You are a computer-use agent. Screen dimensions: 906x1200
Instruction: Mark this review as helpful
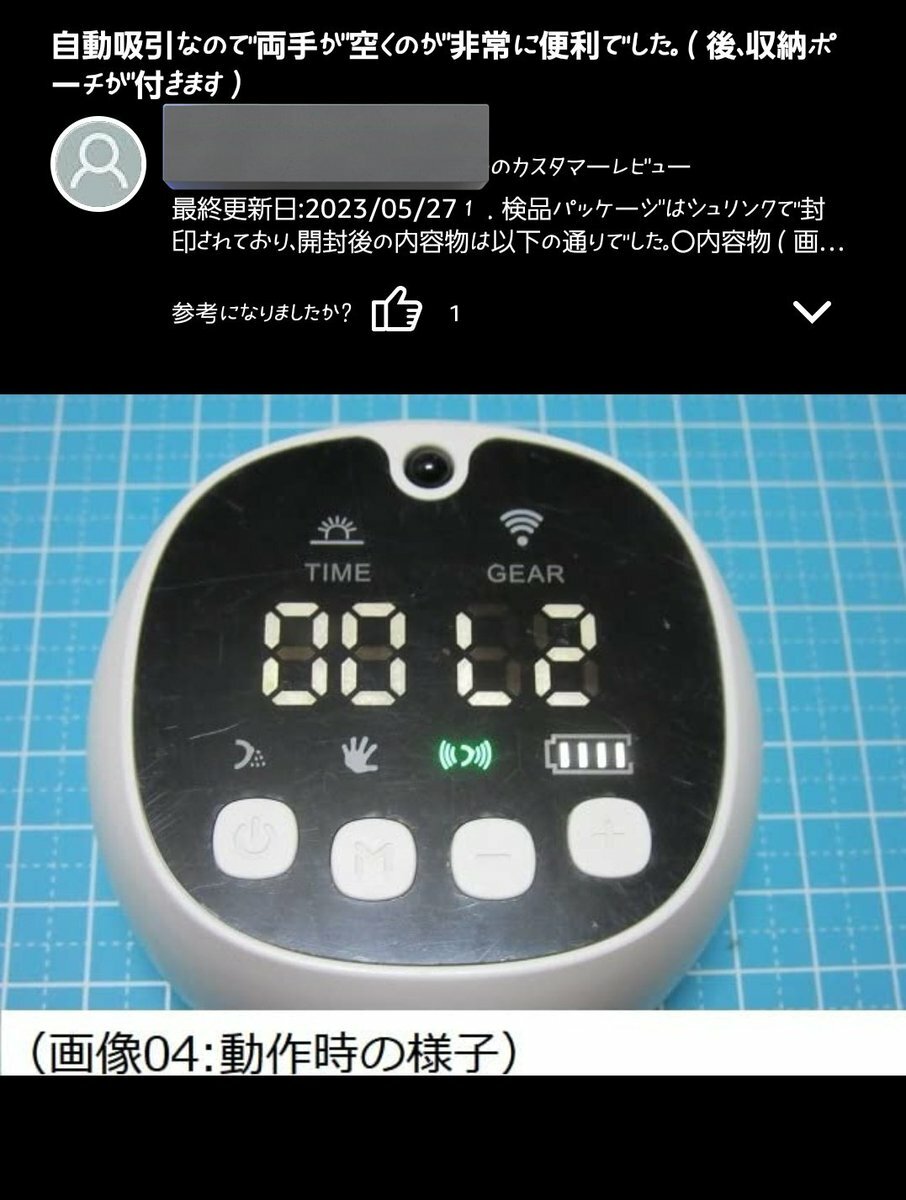[x=397, y=311]
